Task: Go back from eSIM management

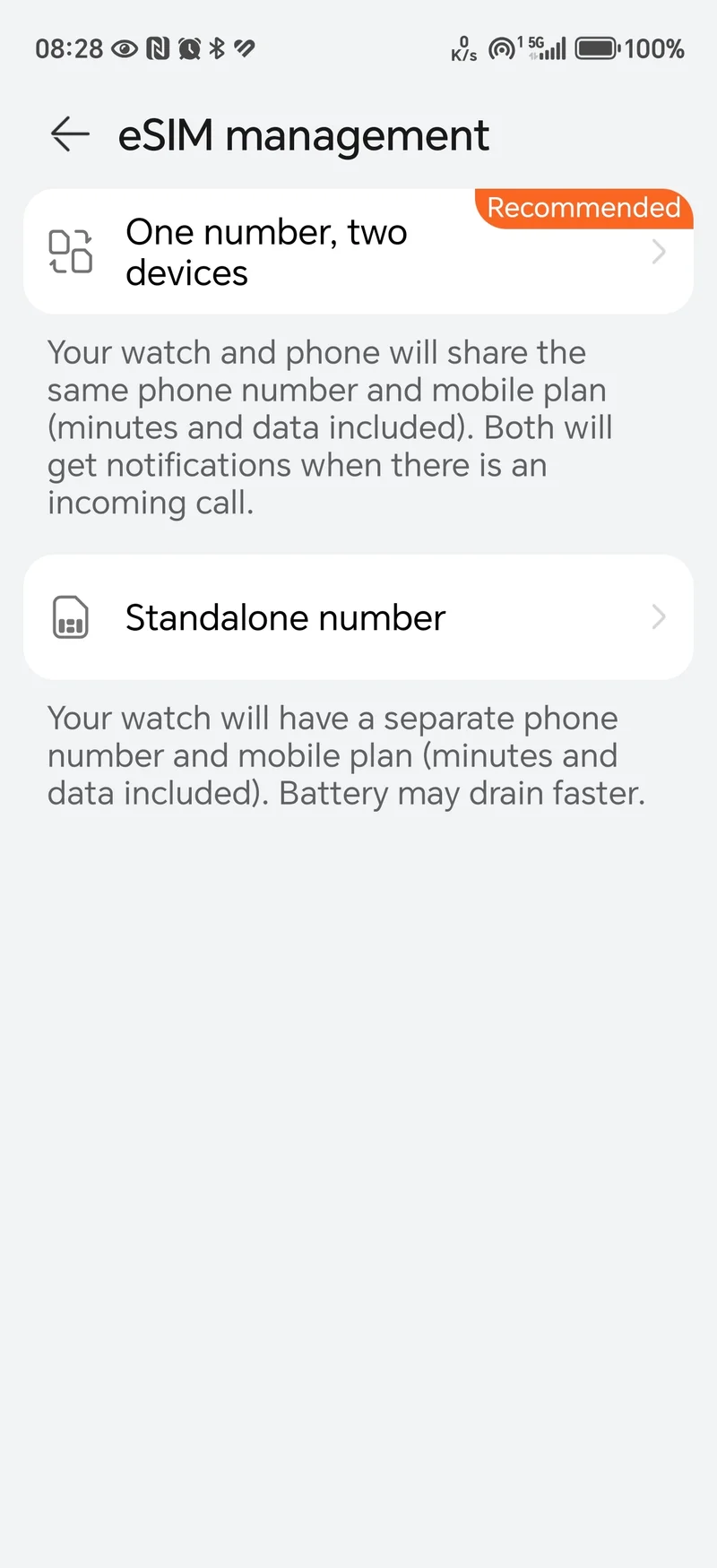Action: tap(70, 134)
